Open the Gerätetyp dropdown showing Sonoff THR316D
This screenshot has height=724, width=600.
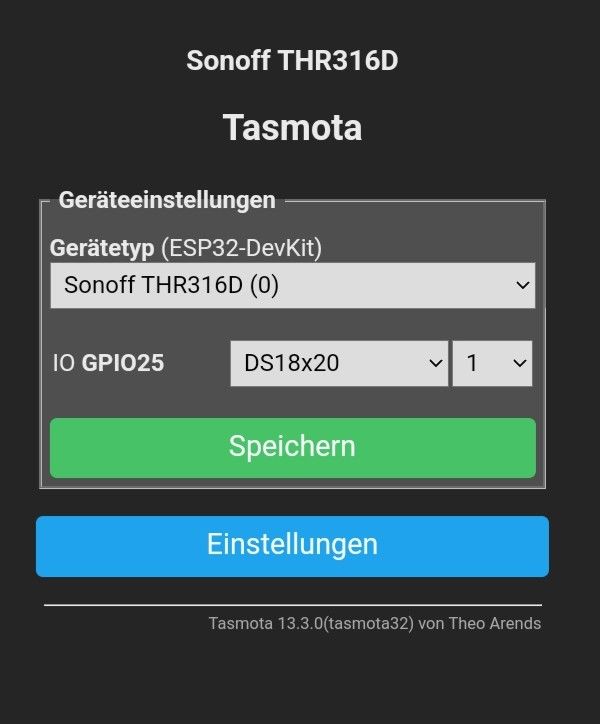(x=292, y=286)
